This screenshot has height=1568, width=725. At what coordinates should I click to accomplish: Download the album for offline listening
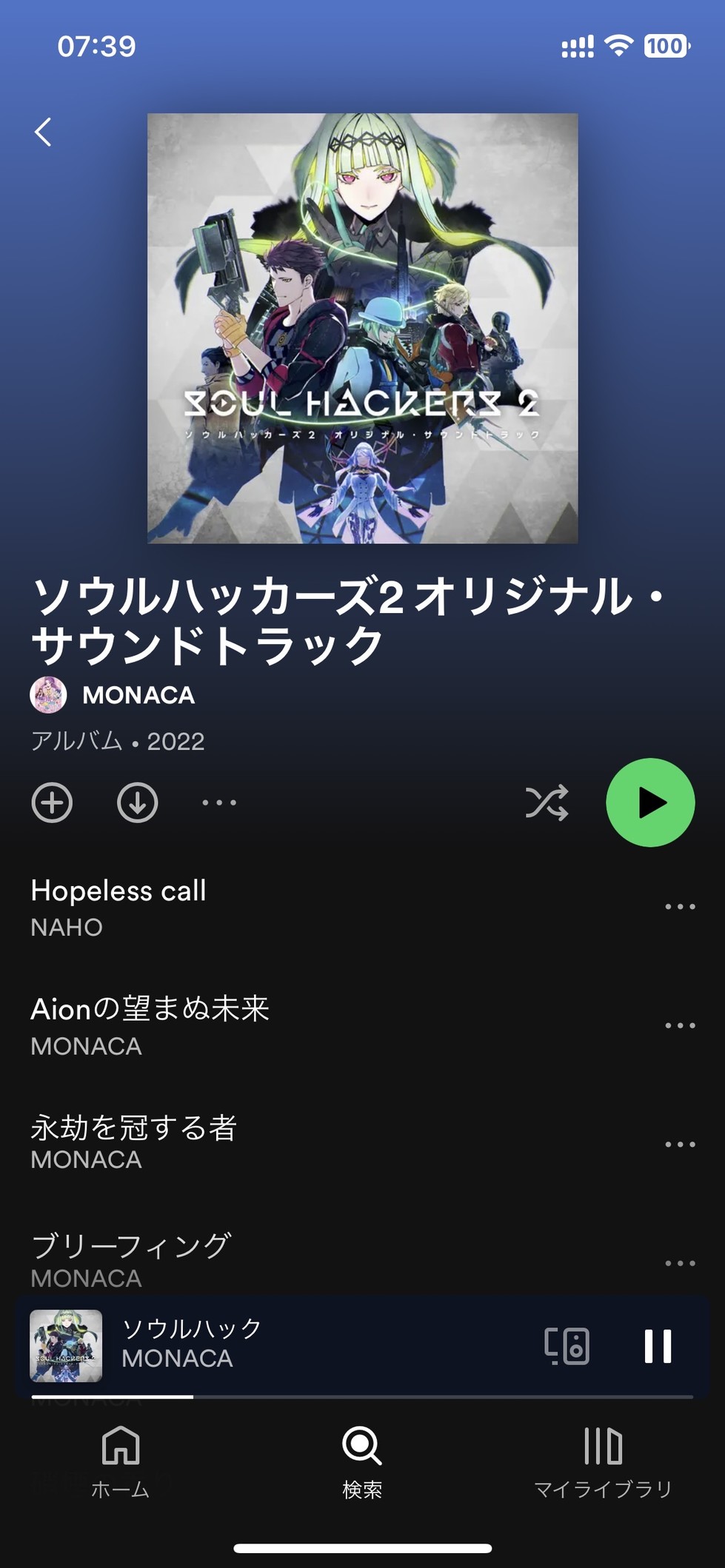coord(138,803)
